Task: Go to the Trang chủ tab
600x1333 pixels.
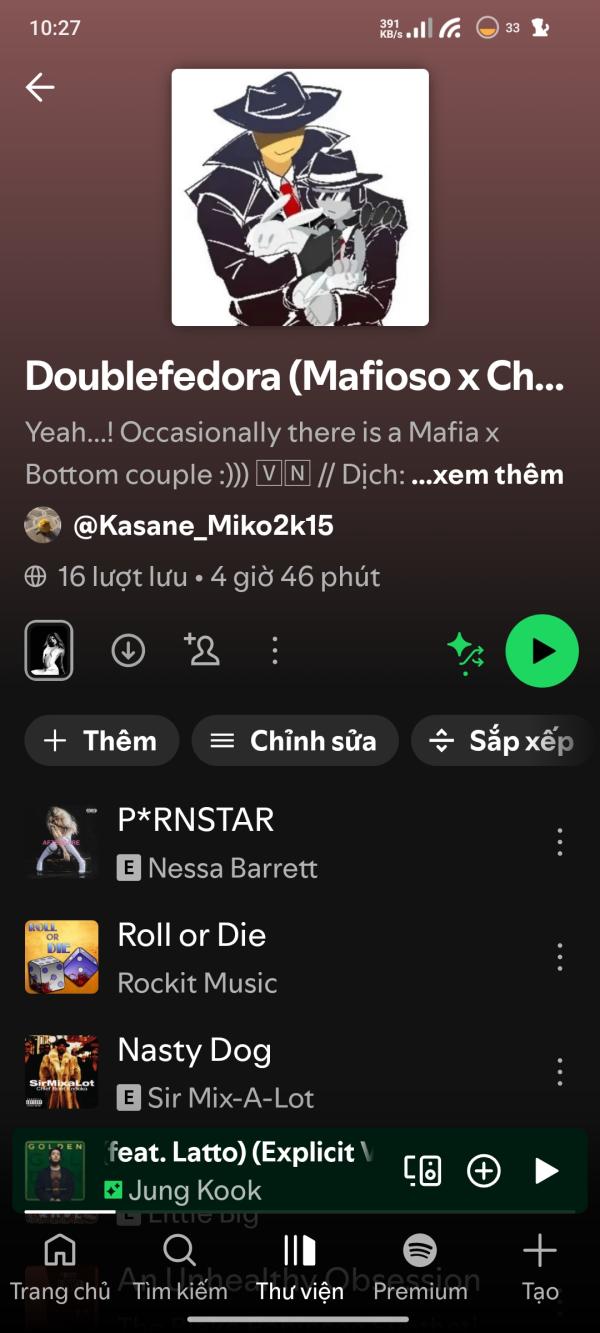Action: click(x=60, y=1267)
